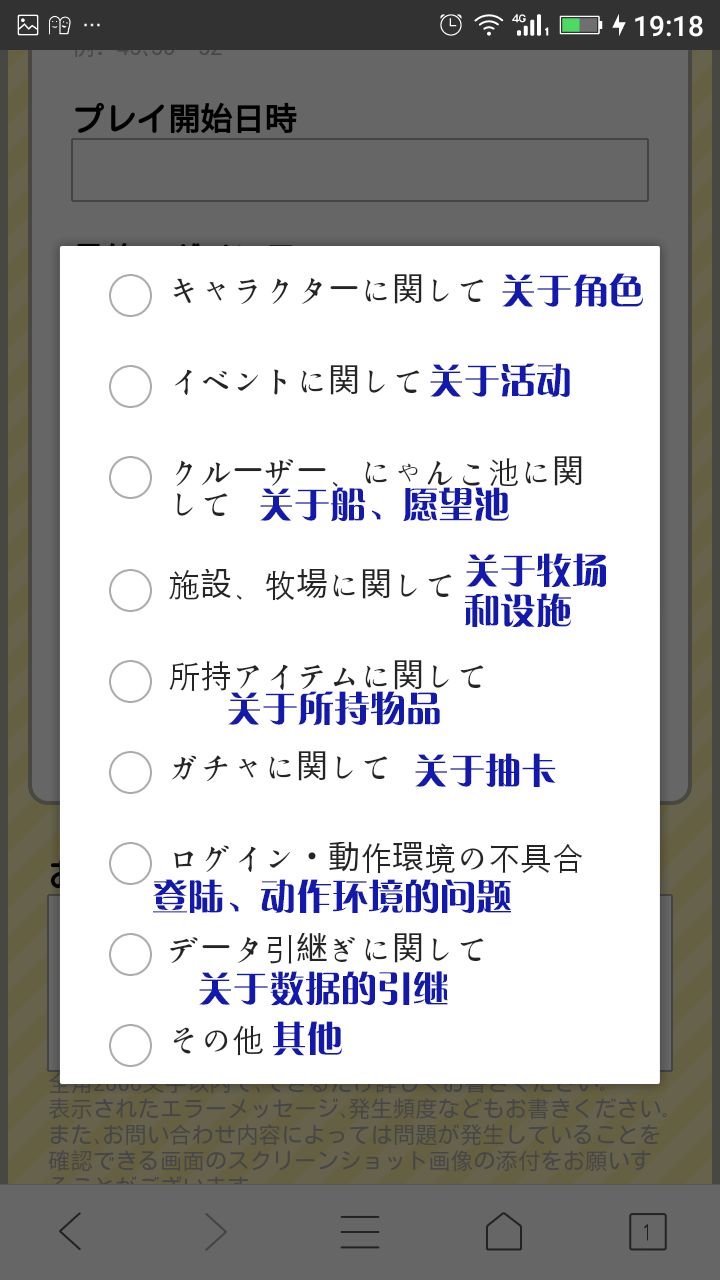Select ログイン・動作環境の不具合 option
Screen dimensions: 720x1280
[130, 863]
